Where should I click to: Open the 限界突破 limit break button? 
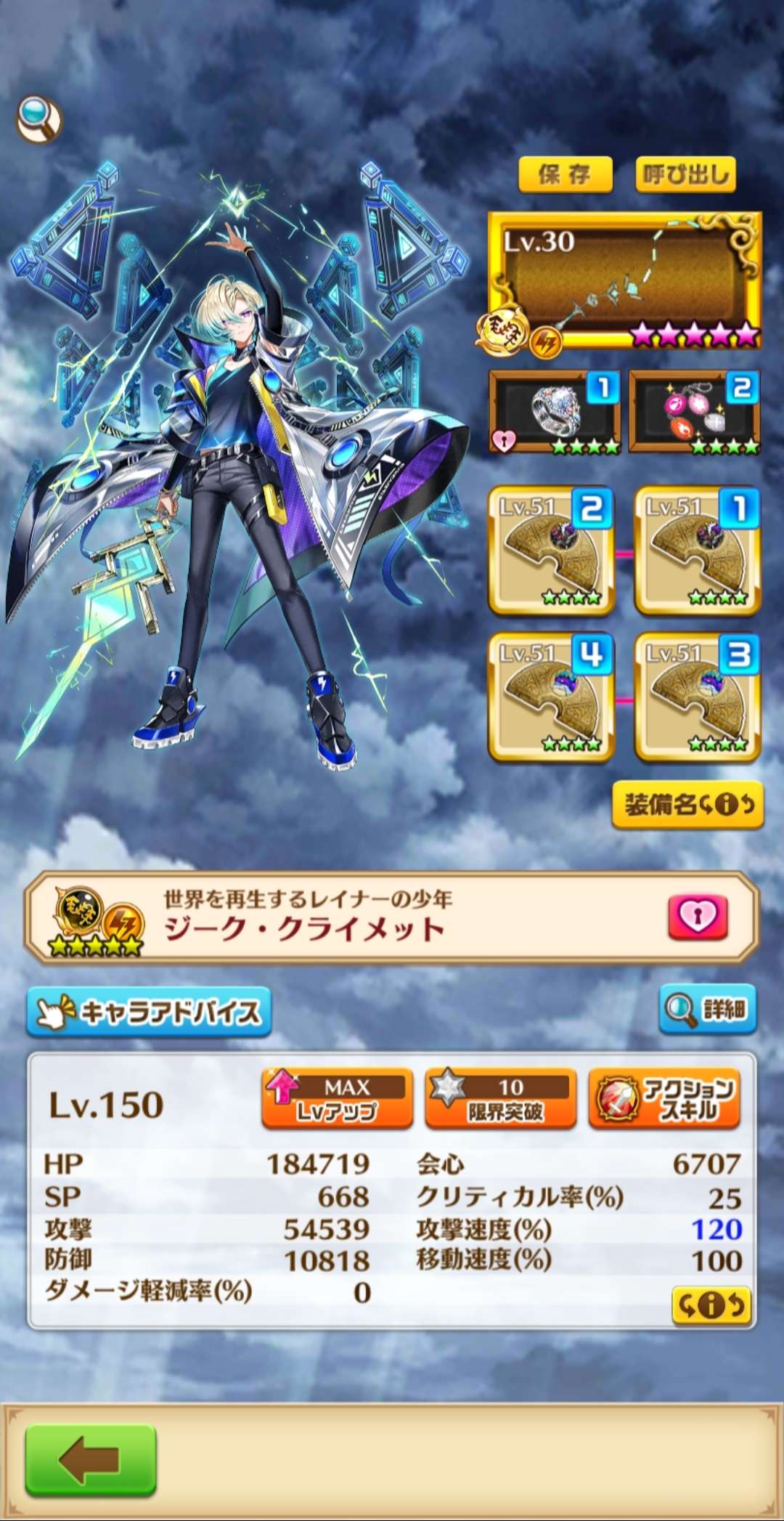tap(501, 1098)
